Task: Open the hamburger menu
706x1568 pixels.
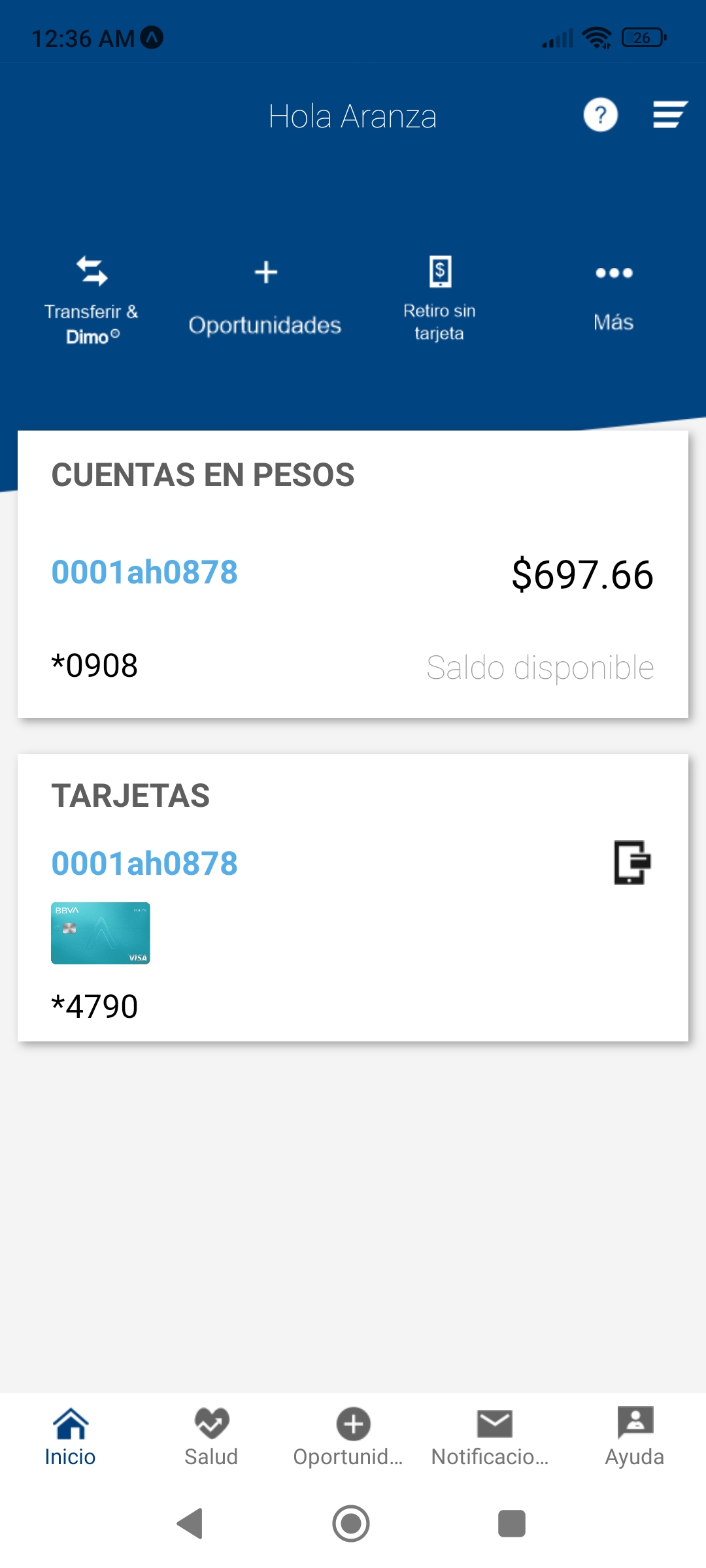Action: point(670,115)
